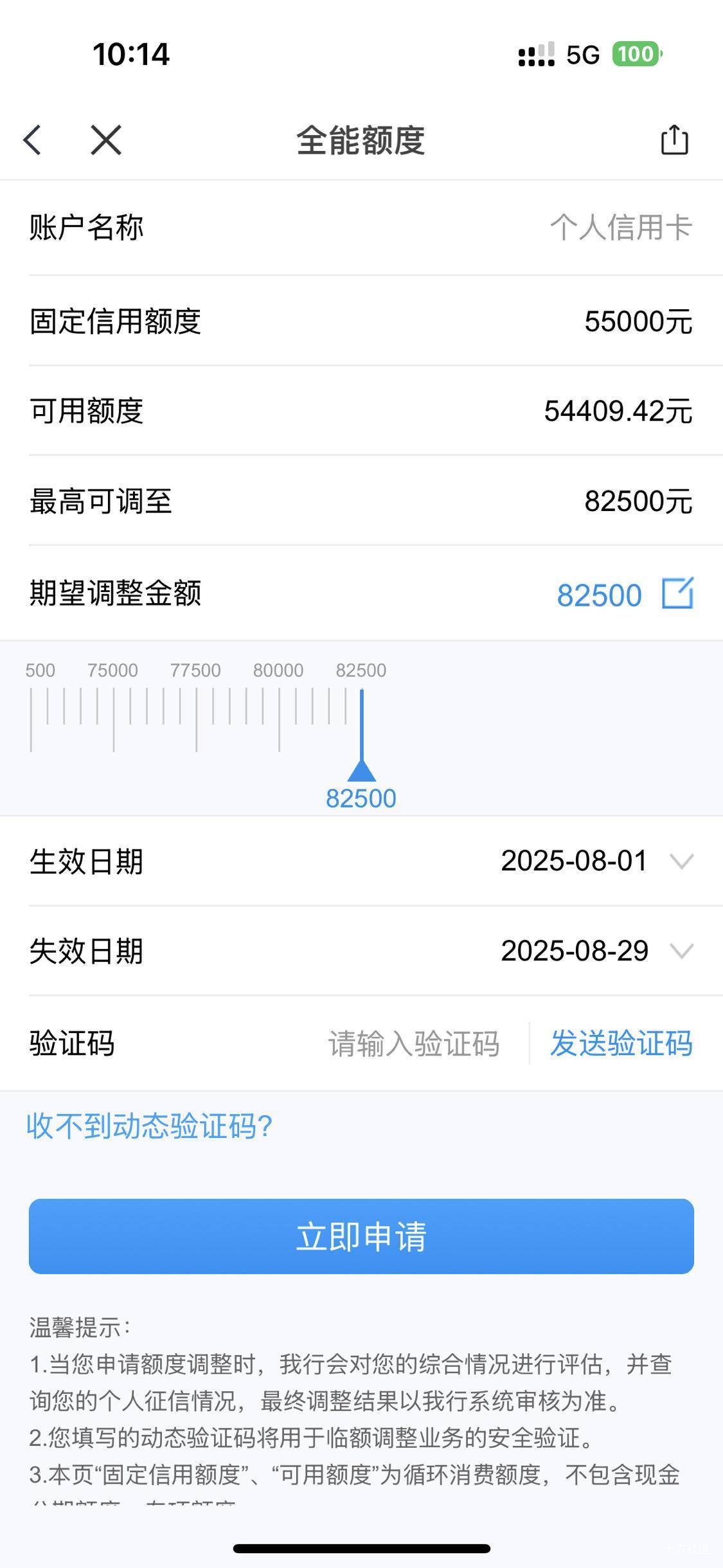Tap 发送验证码 to send code
Image resolution: width=723 pixels, height=1568 pixels.
click(621, 1043)
